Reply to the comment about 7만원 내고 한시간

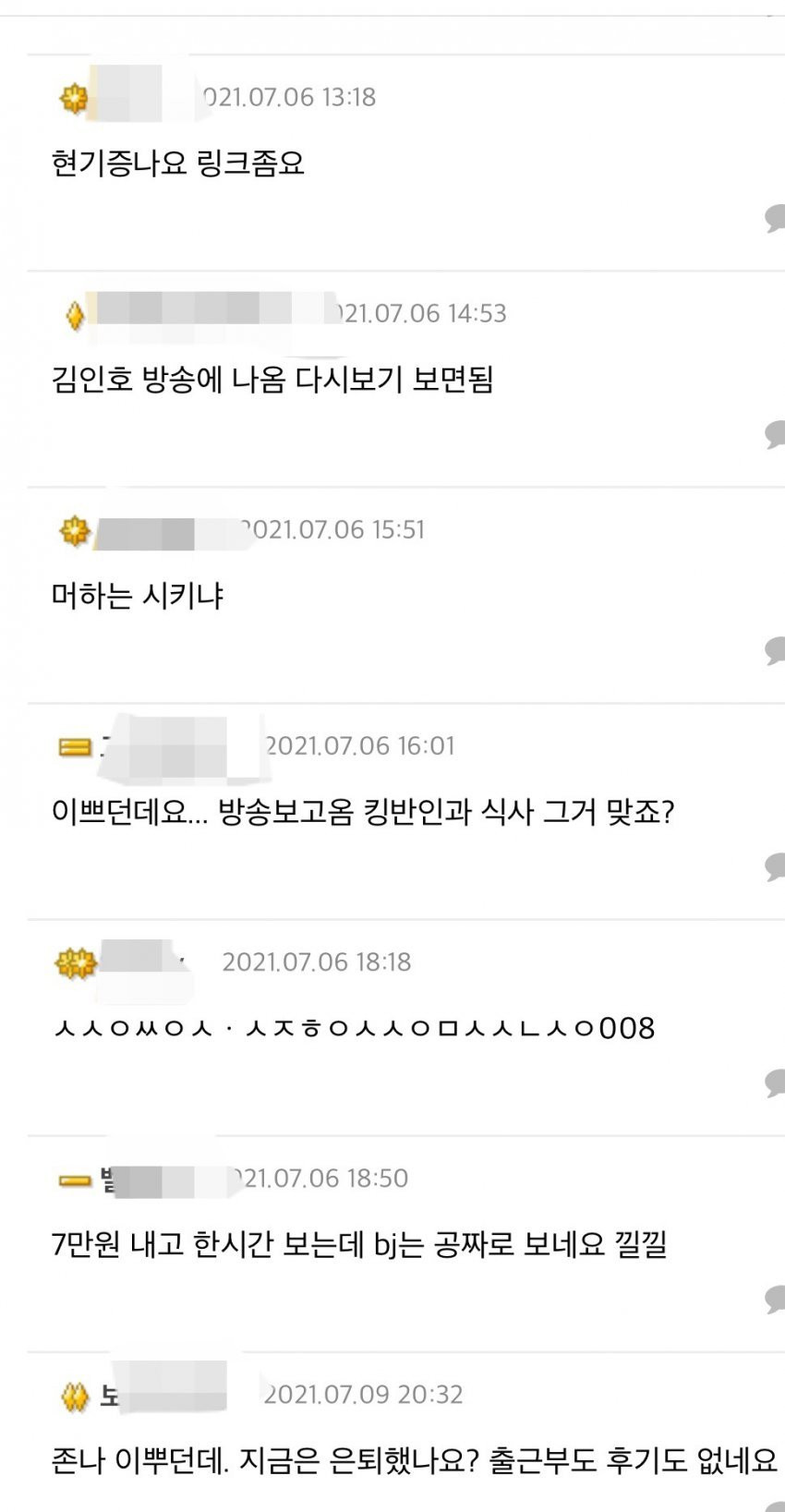(774, 1299)
